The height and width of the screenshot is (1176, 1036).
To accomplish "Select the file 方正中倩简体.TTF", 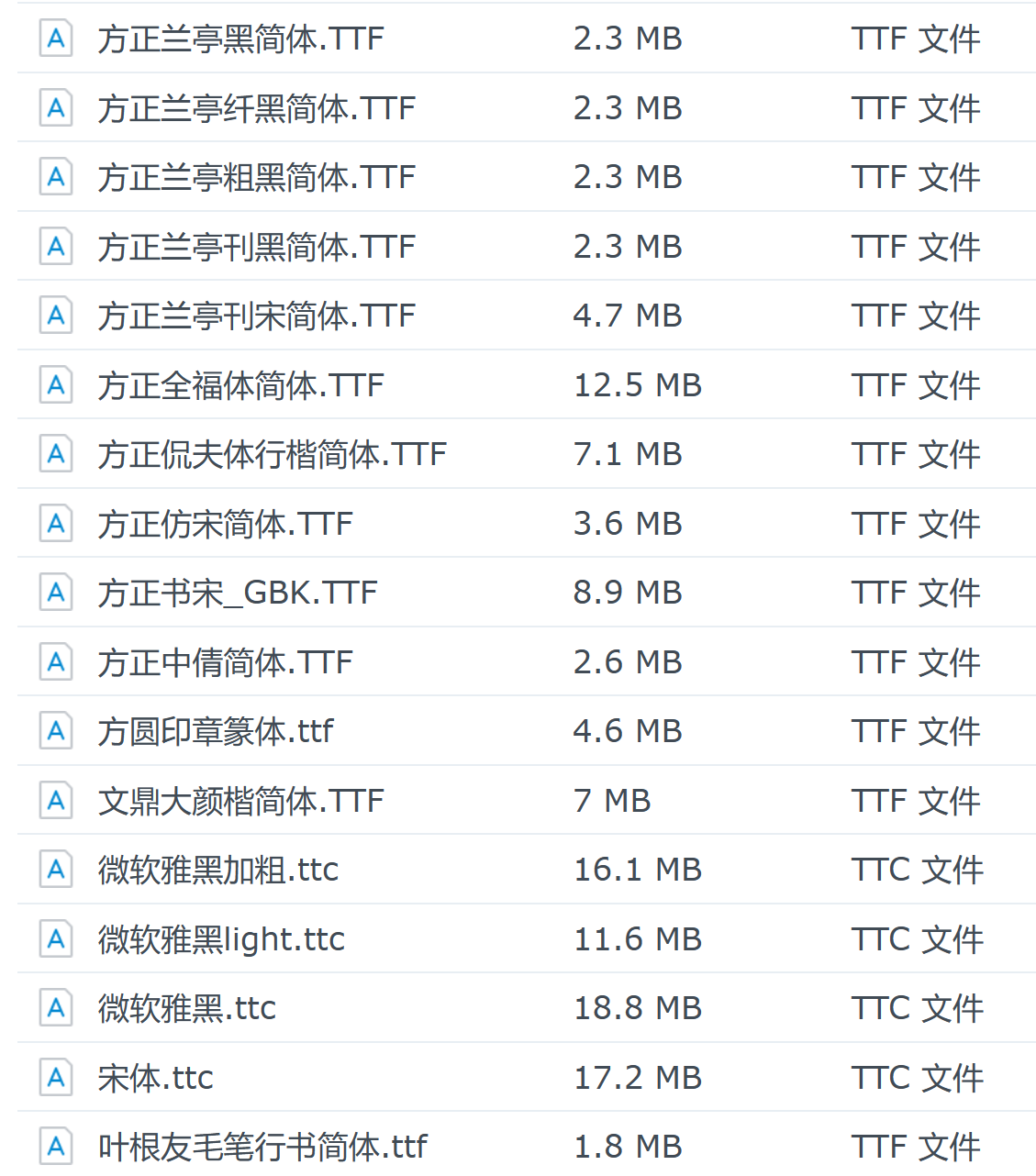I will tap(226, 661).
